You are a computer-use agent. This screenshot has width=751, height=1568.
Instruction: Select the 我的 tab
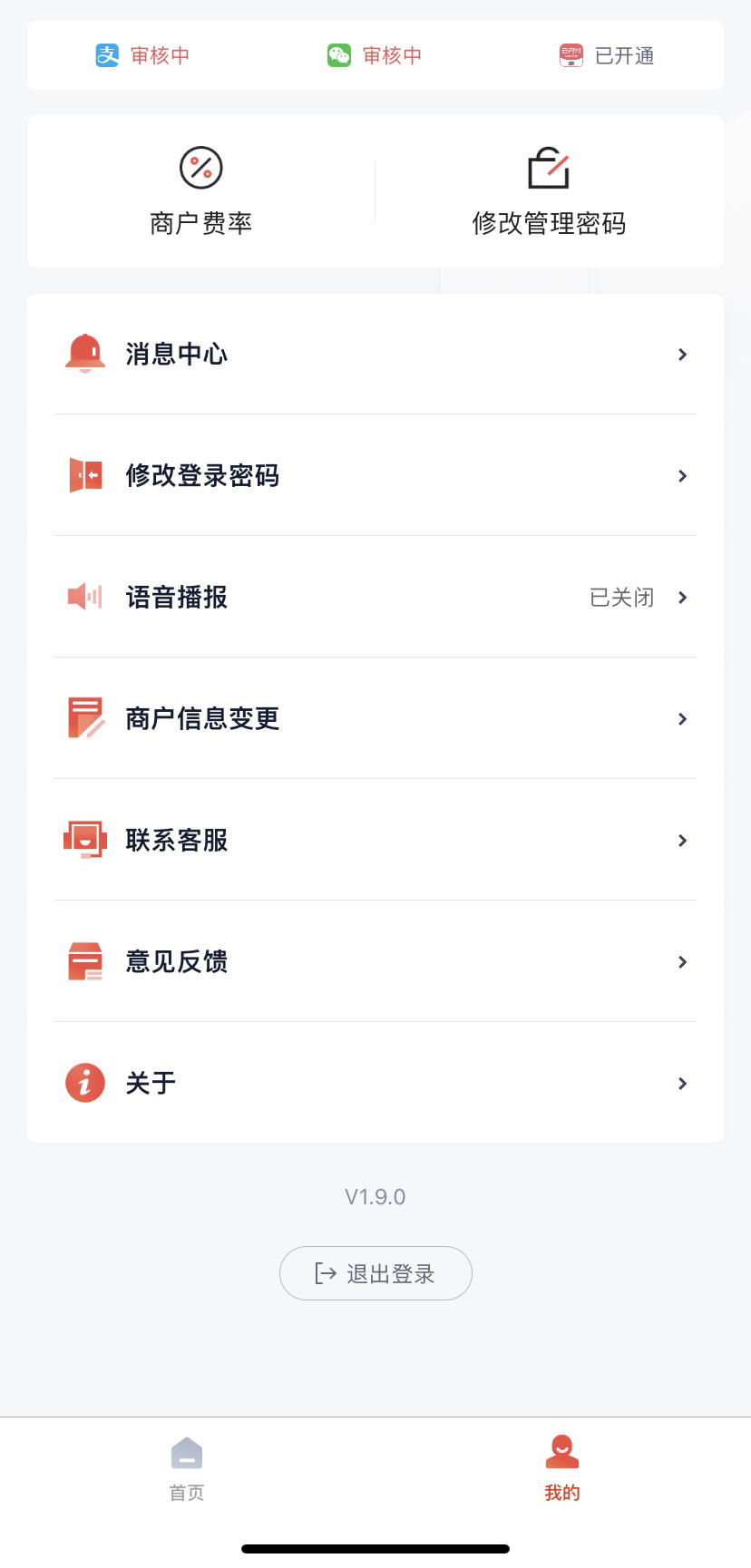click(562, 1469)
